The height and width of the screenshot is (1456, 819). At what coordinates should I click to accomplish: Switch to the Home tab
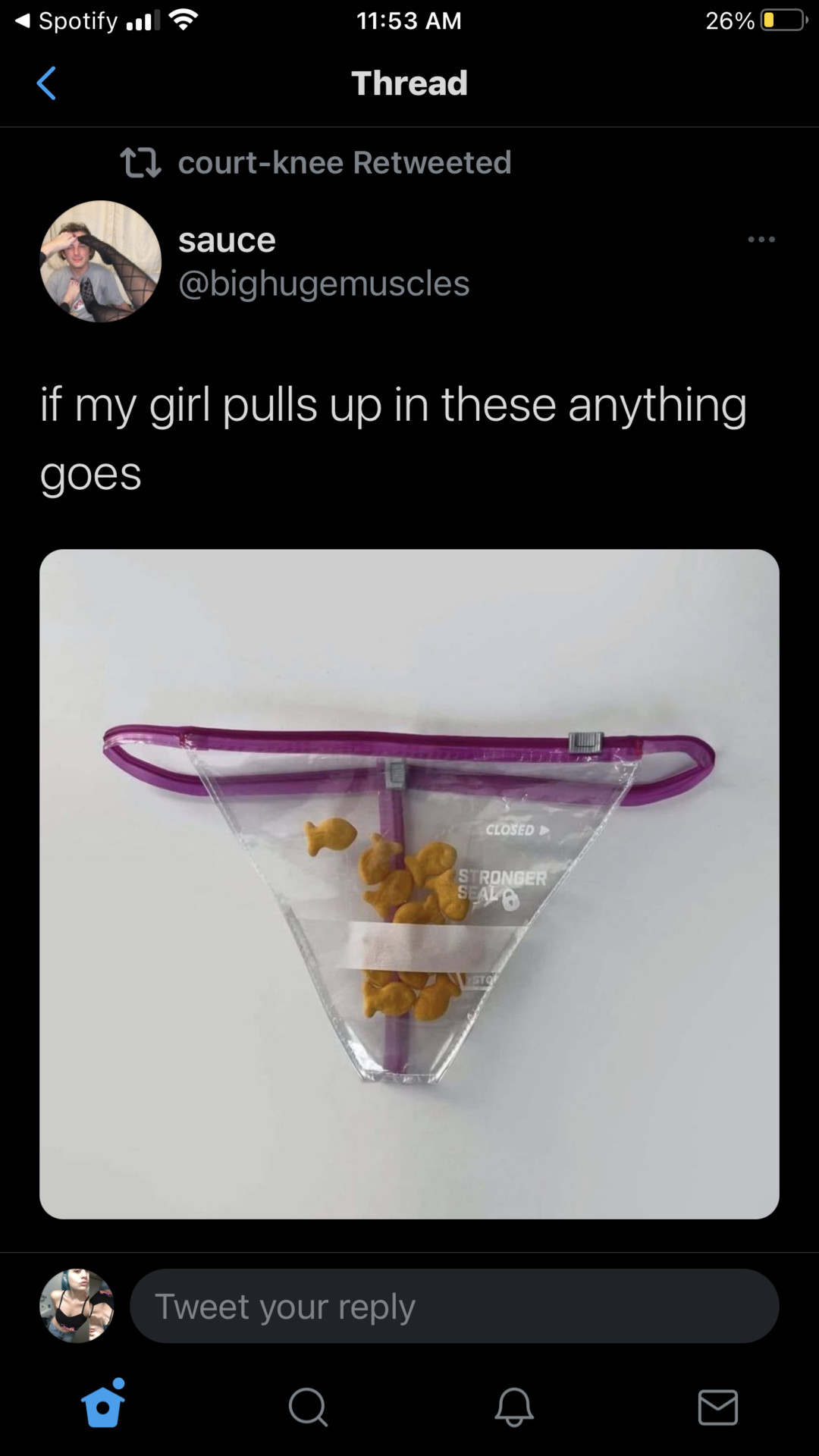(x=103, y=1407)
